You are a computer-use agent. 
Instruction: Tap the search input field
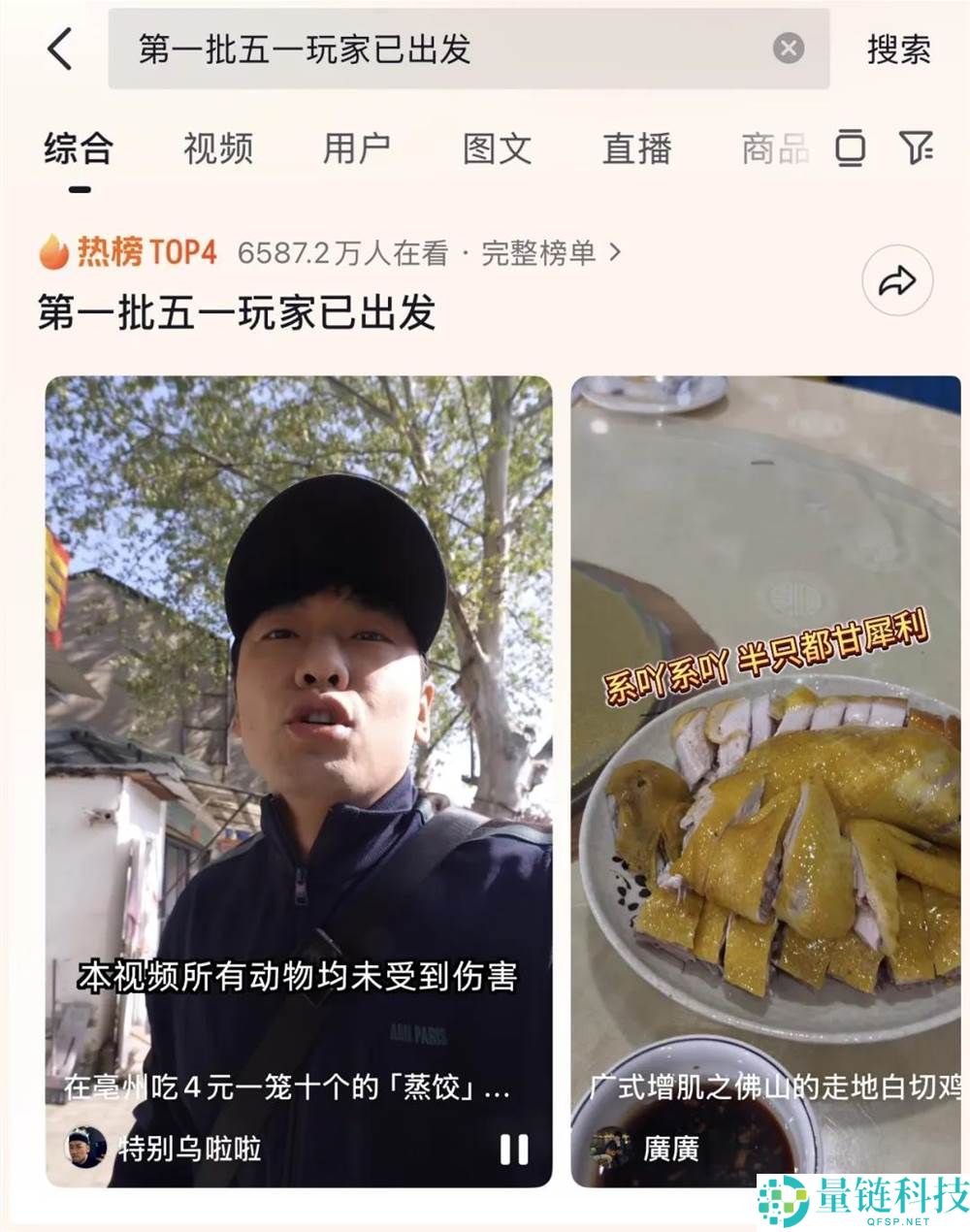click(x=388, y=49)
